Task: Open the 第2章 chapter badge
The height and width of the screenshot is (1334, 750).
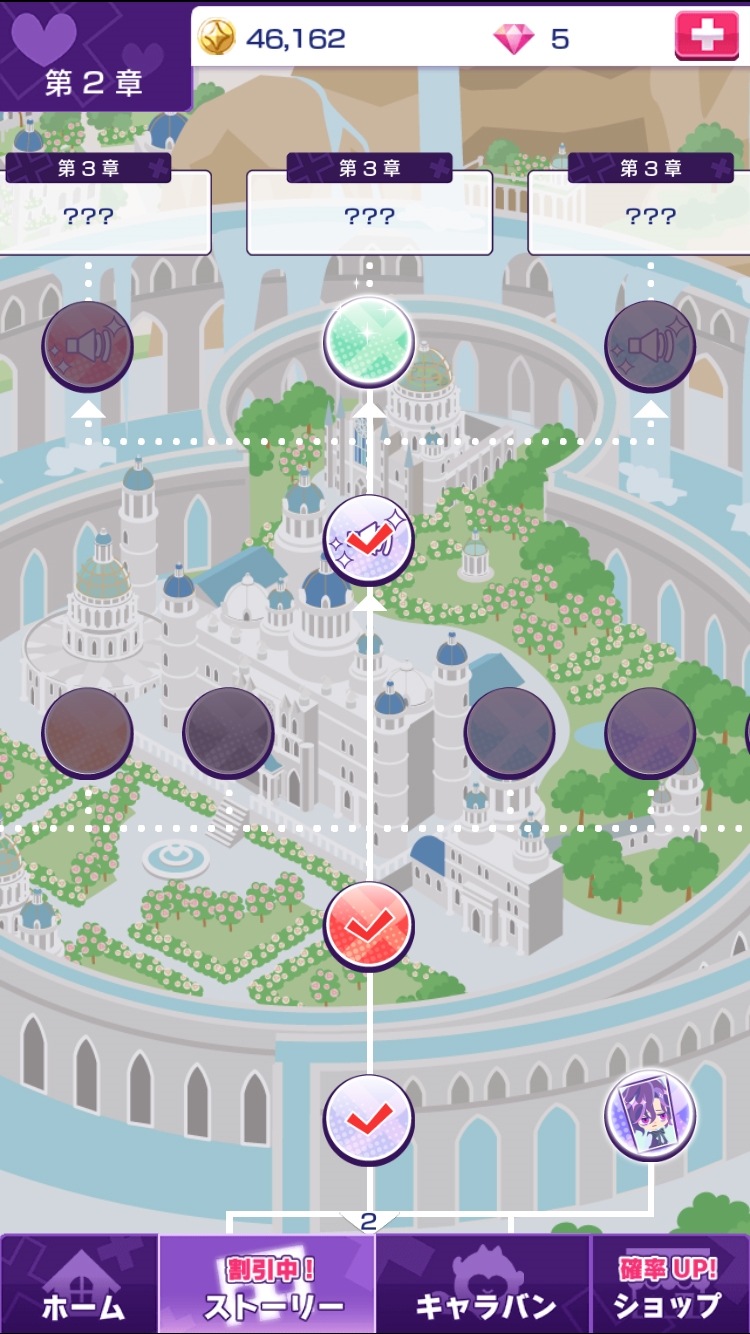Action: tap(95, 55)
